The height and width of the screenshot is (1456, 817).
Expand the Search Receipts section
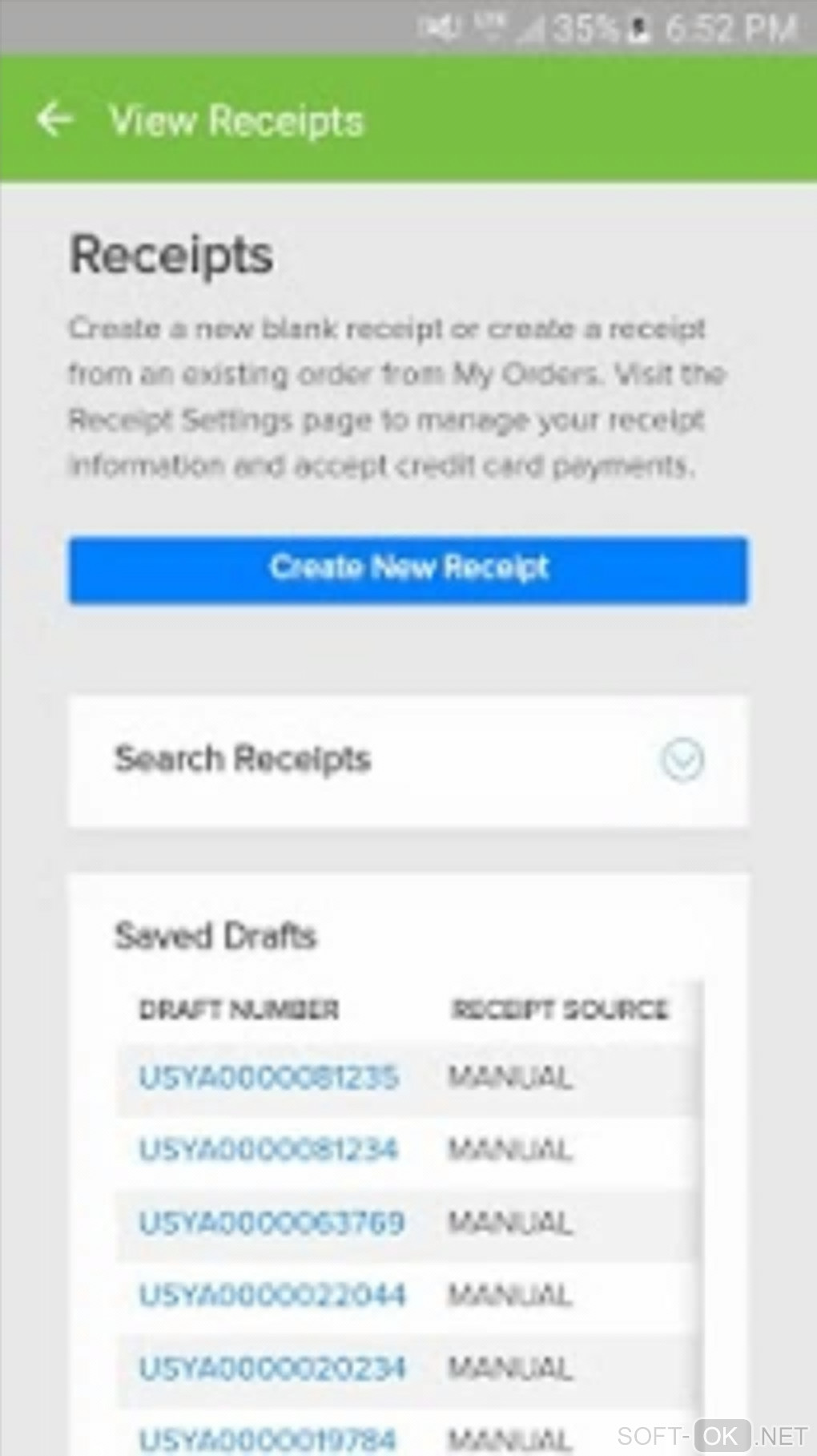[x=682, y=760]
